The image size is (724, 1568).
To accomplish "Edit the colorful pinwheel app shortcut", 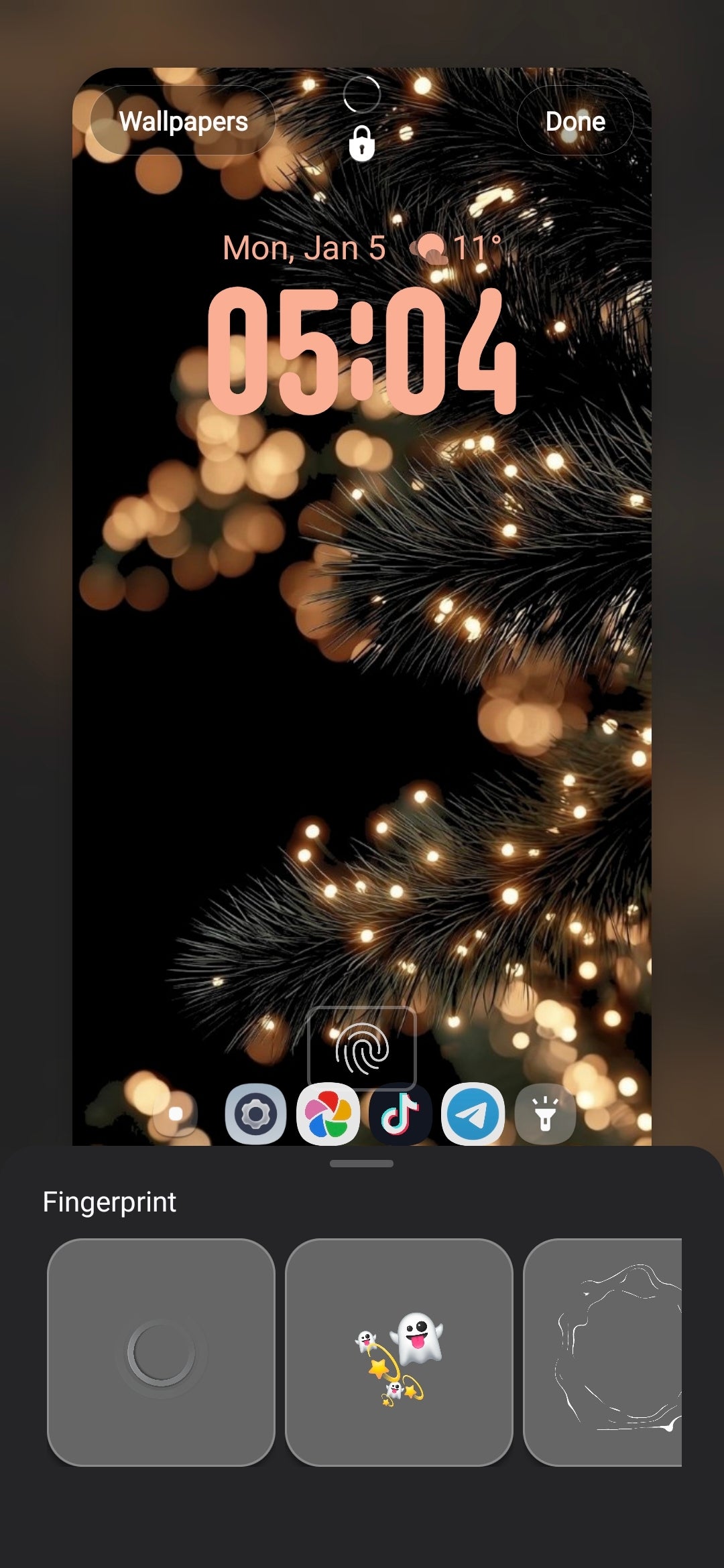I will (x=328, y=1114).
